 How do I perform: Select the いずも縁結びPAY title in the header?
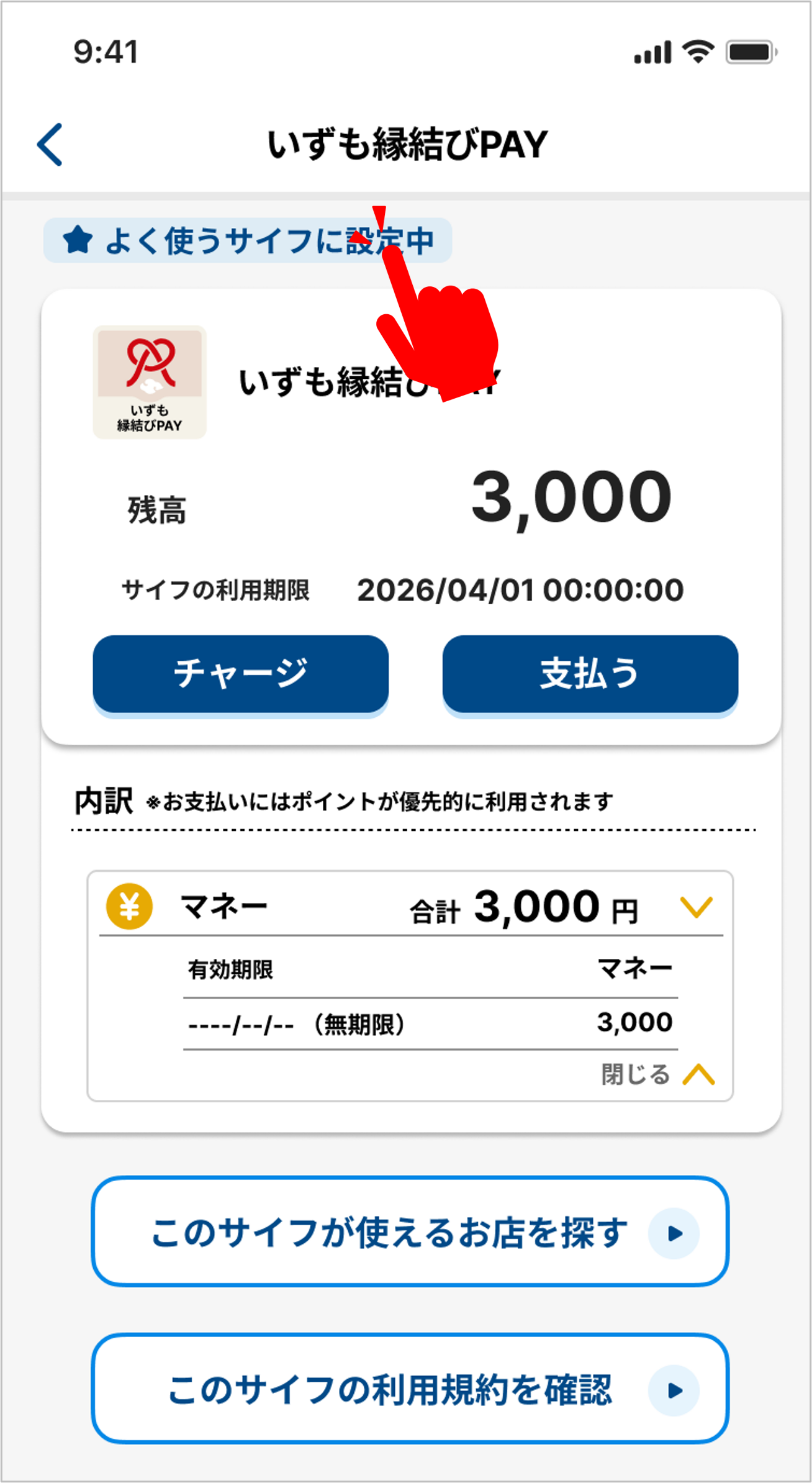[405, 145]
